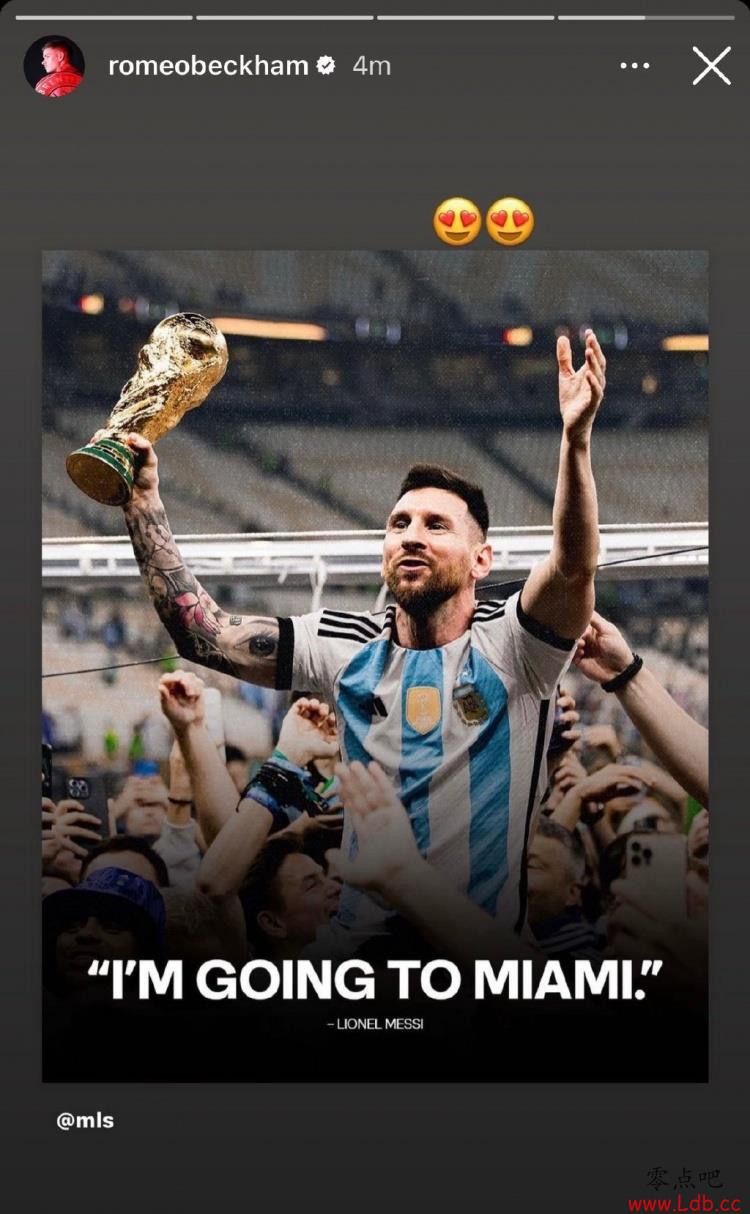Tap the romeobeckham username
Screen dimensions: 750x1214
pyautogui.click(x=208, y=66)
